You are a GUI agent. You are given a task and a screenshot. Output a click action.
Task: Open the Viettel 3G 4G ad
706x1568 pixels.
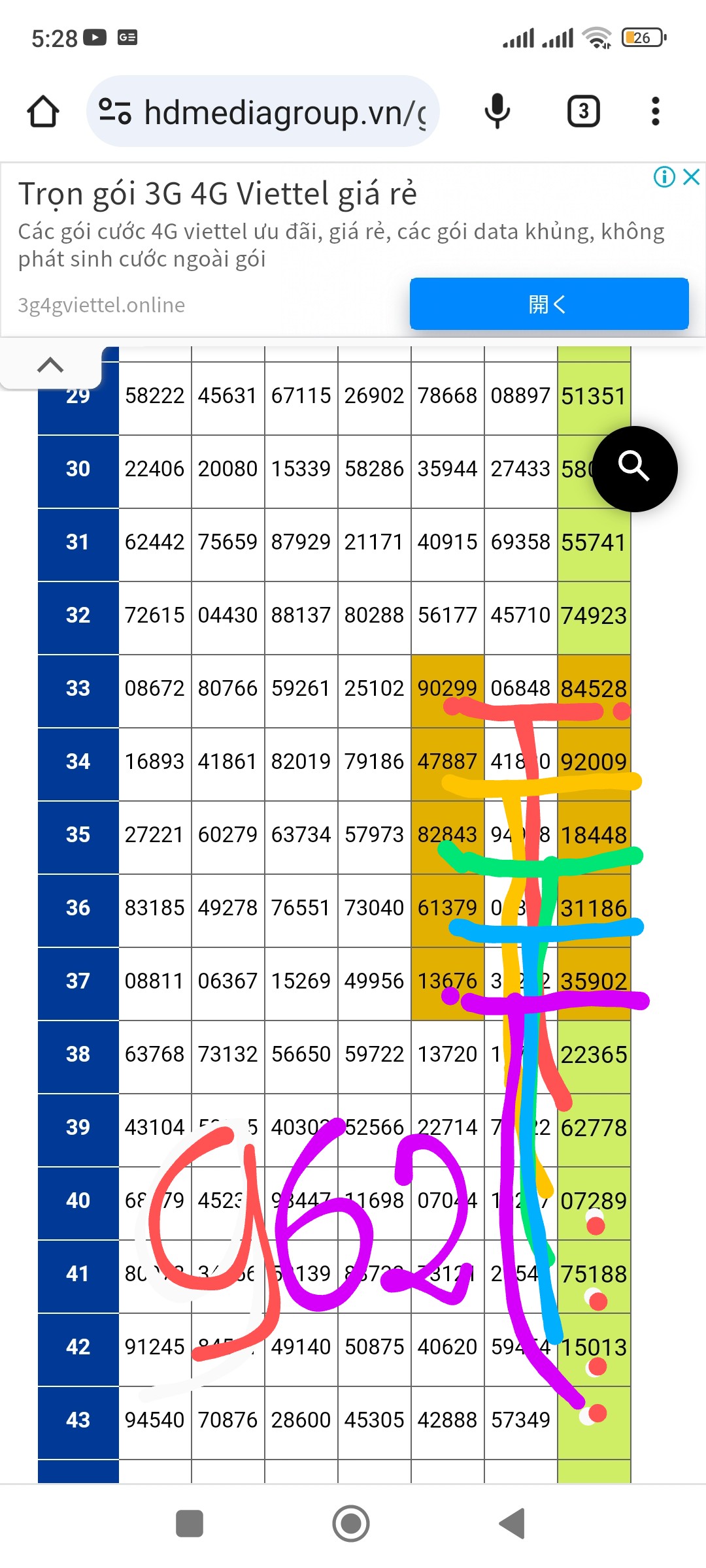coord(216,195)
